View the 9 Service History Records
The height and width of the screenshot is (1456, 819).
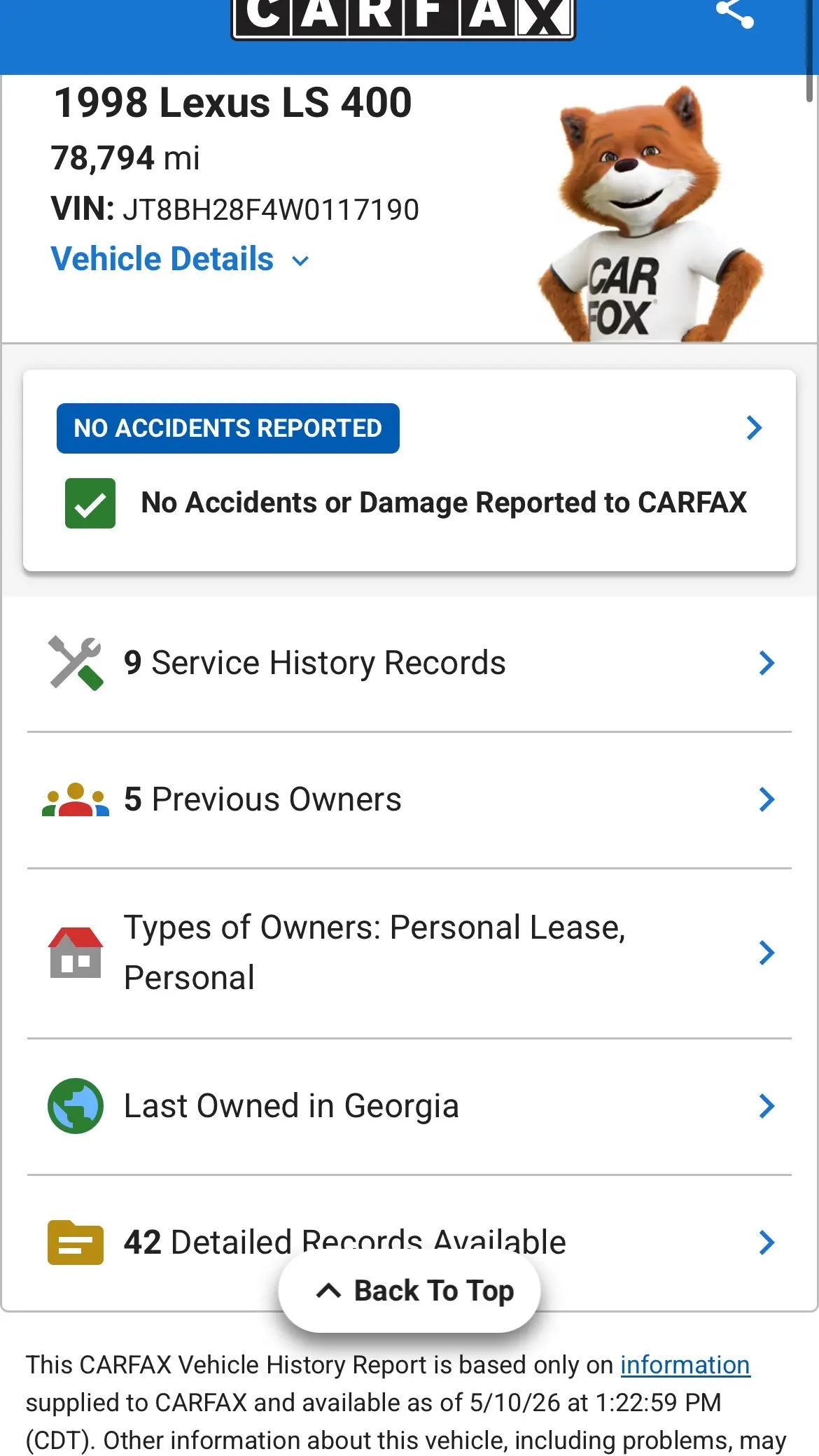pos(409,663)
